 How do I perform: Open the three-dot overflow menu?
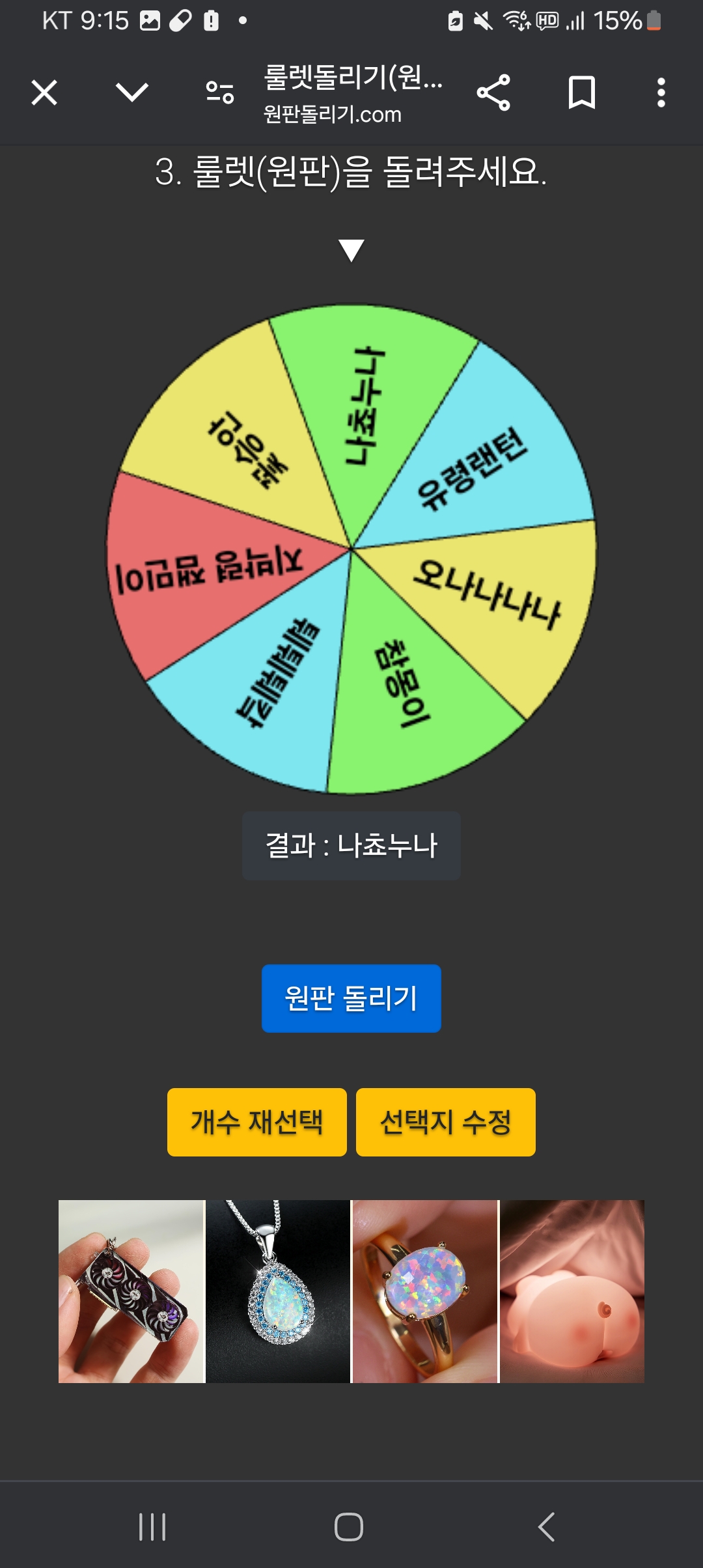coord(661,92)
